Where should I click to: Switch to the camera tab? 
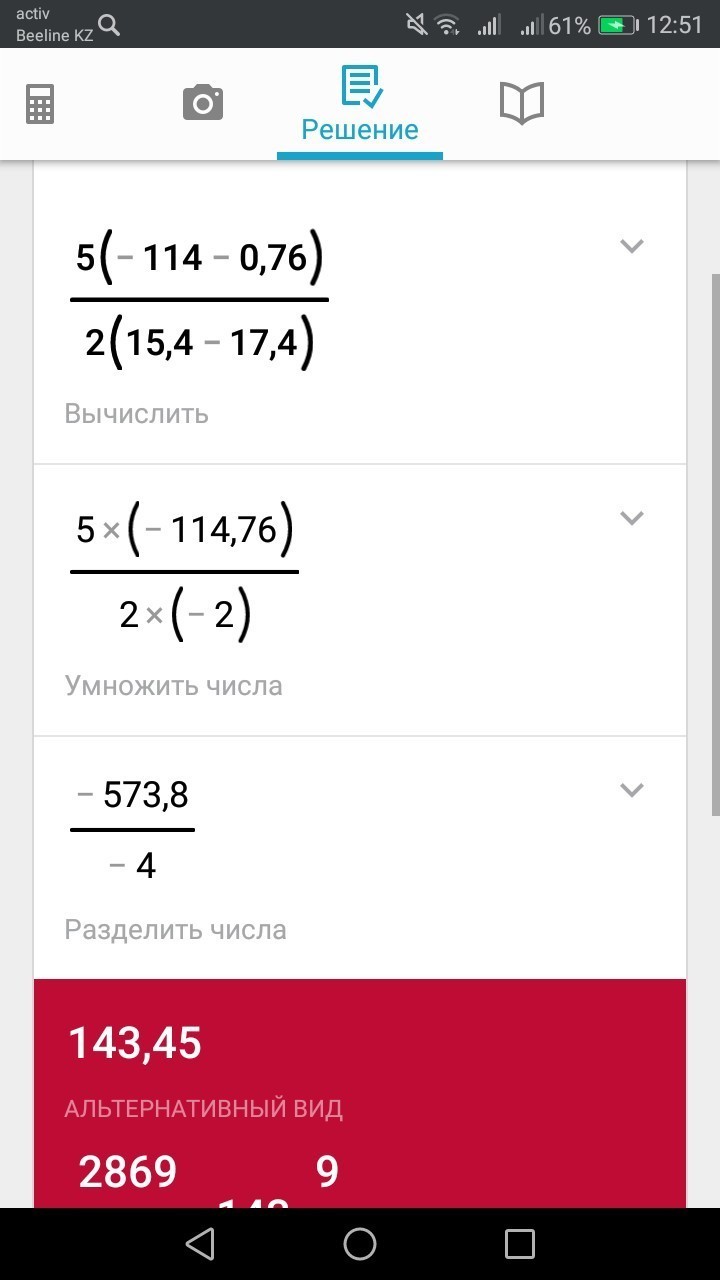[203, 103]
